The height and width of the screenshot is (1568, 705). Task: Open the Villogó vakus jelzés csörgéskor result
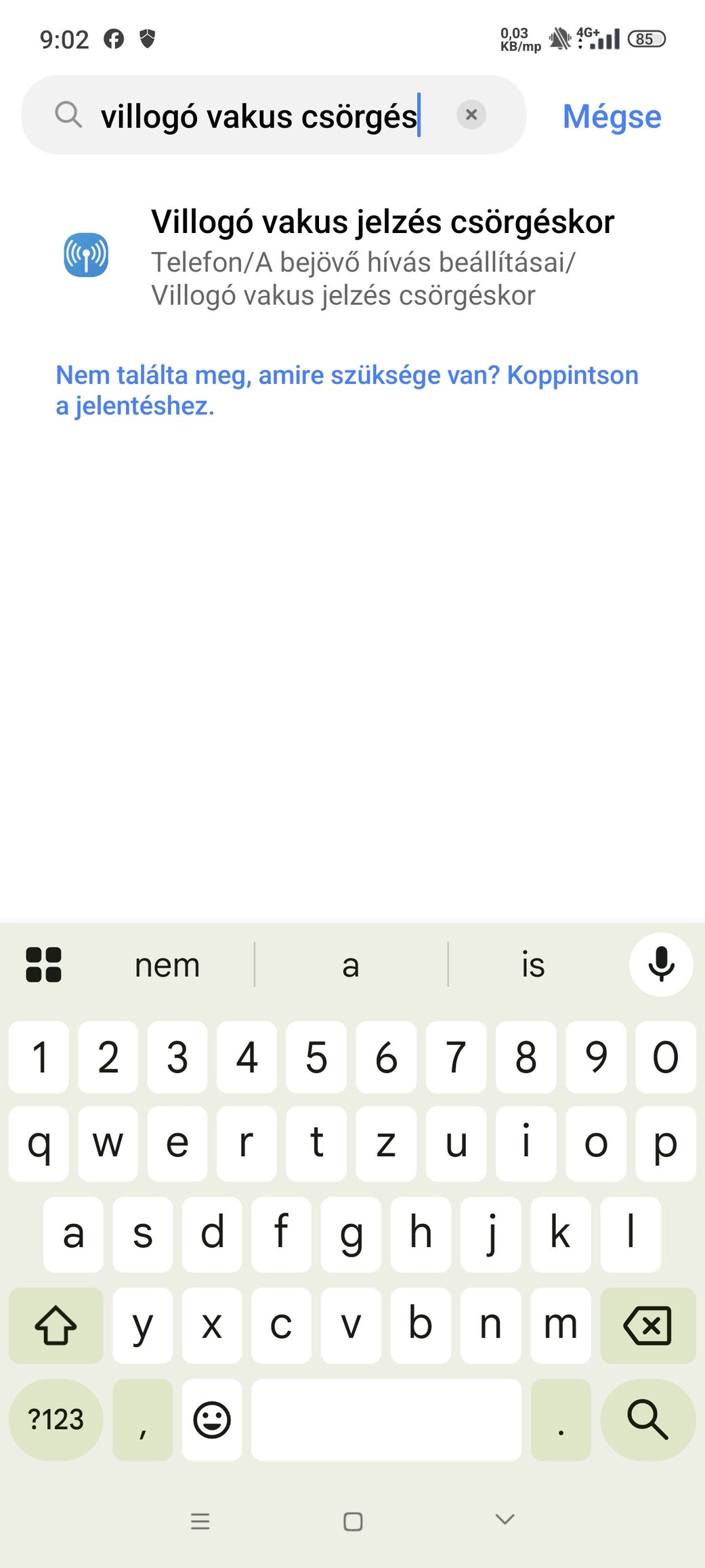click(x=352, y=257)
